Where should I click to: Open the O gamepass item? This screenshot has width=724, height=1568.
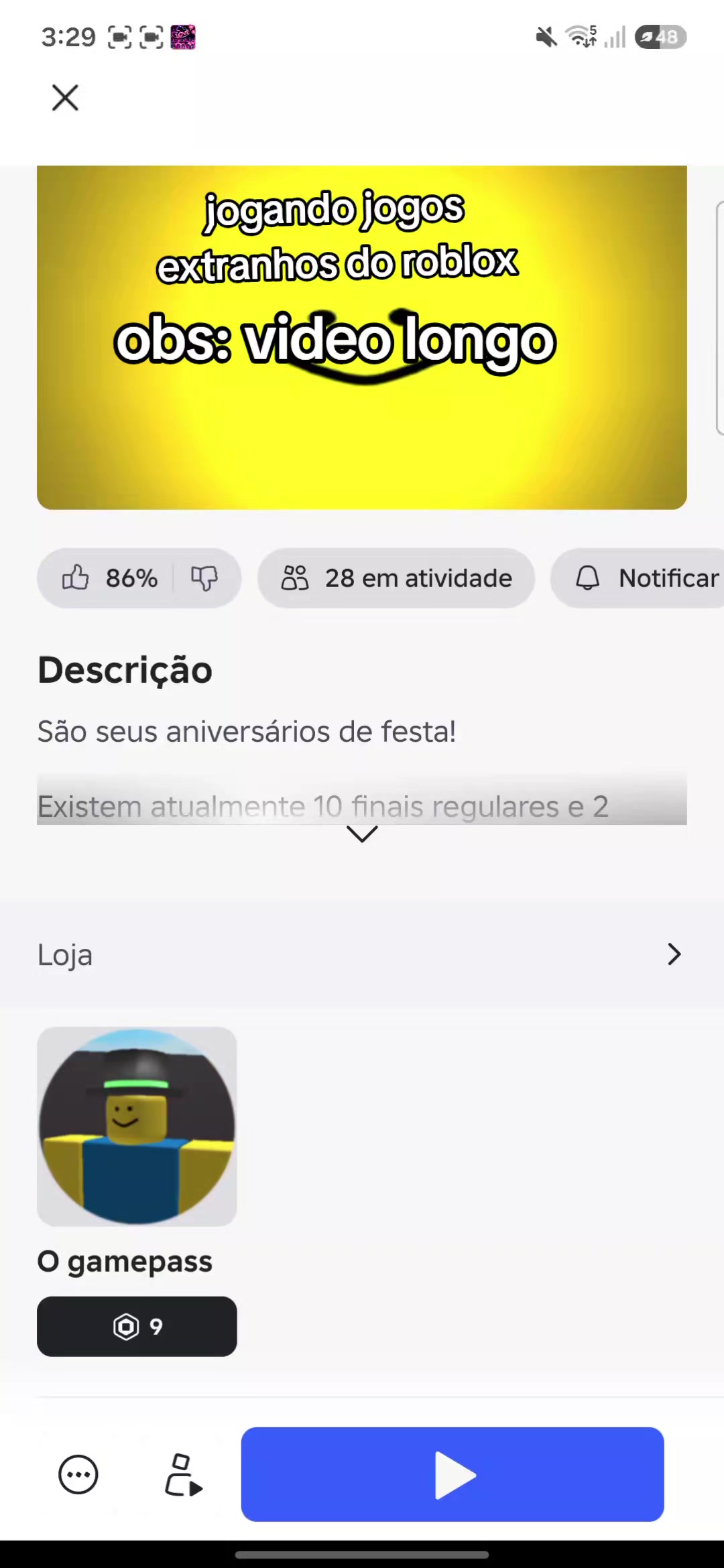pyautogui.click(x=137, y=1126)
